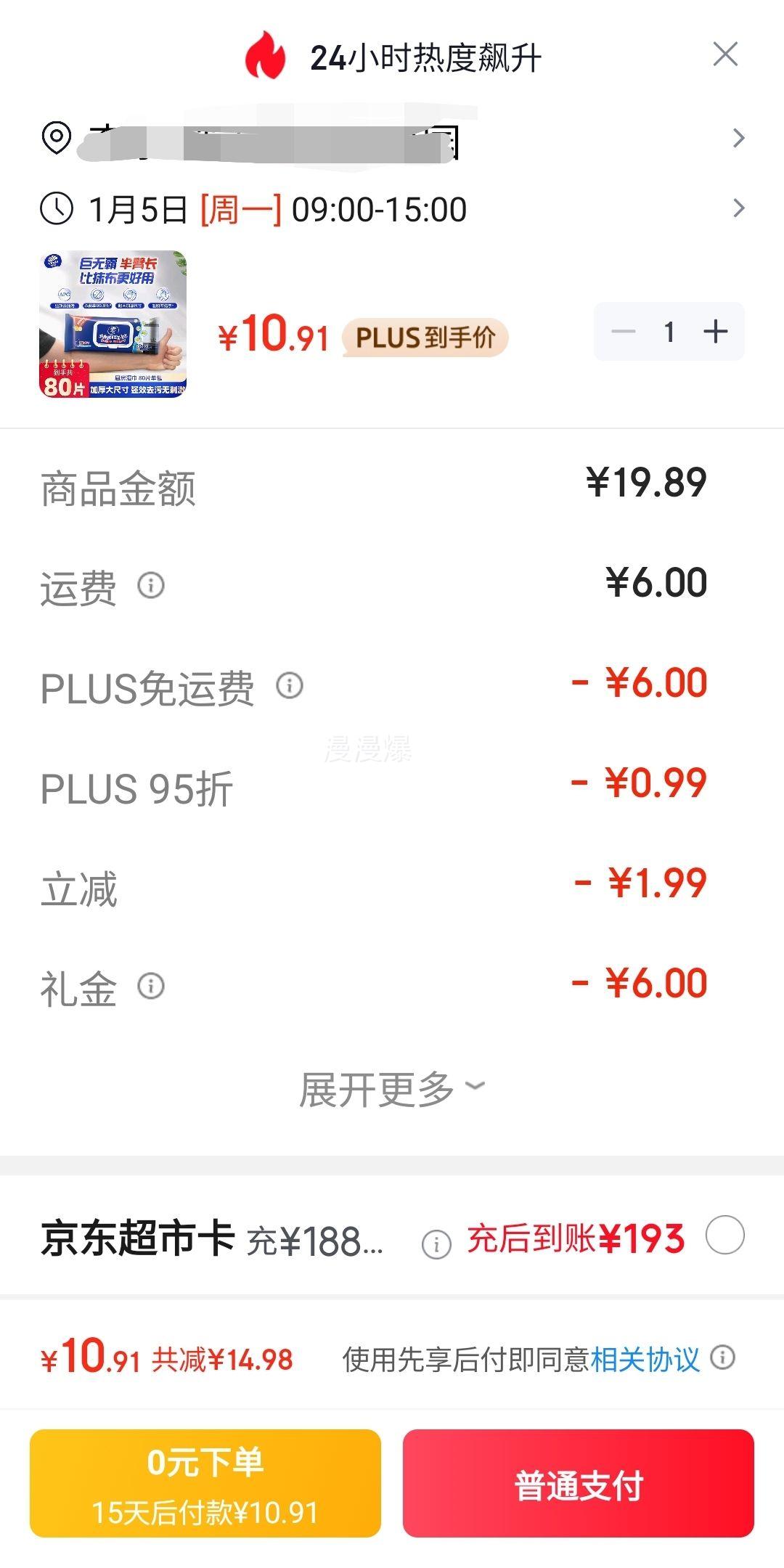Show info icon beside 相关协议
Image resolution: width=784 pixels, height=1568 pixels.
(723, 1357)
